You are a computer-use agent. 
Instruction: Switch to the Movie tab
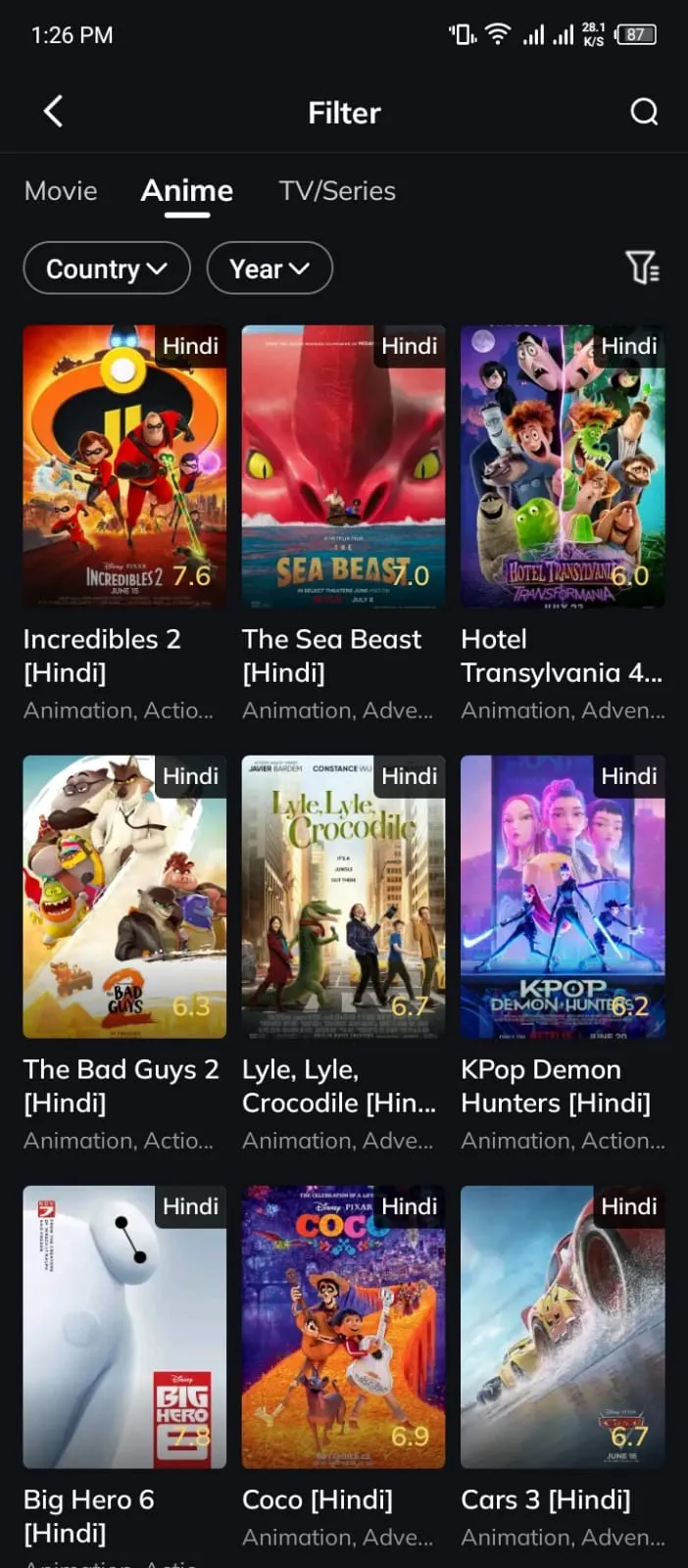coord(61,191)
